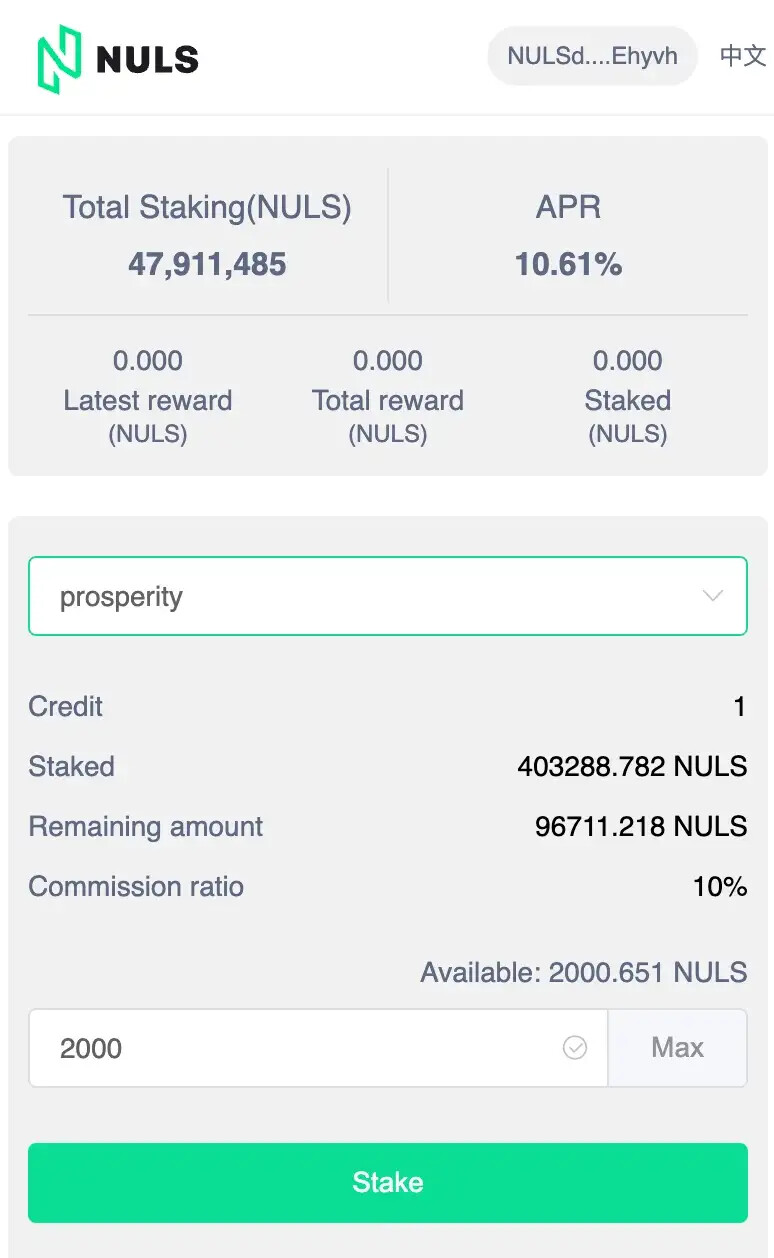Fill maximum amount with Max button

(x=678, y=1048)
